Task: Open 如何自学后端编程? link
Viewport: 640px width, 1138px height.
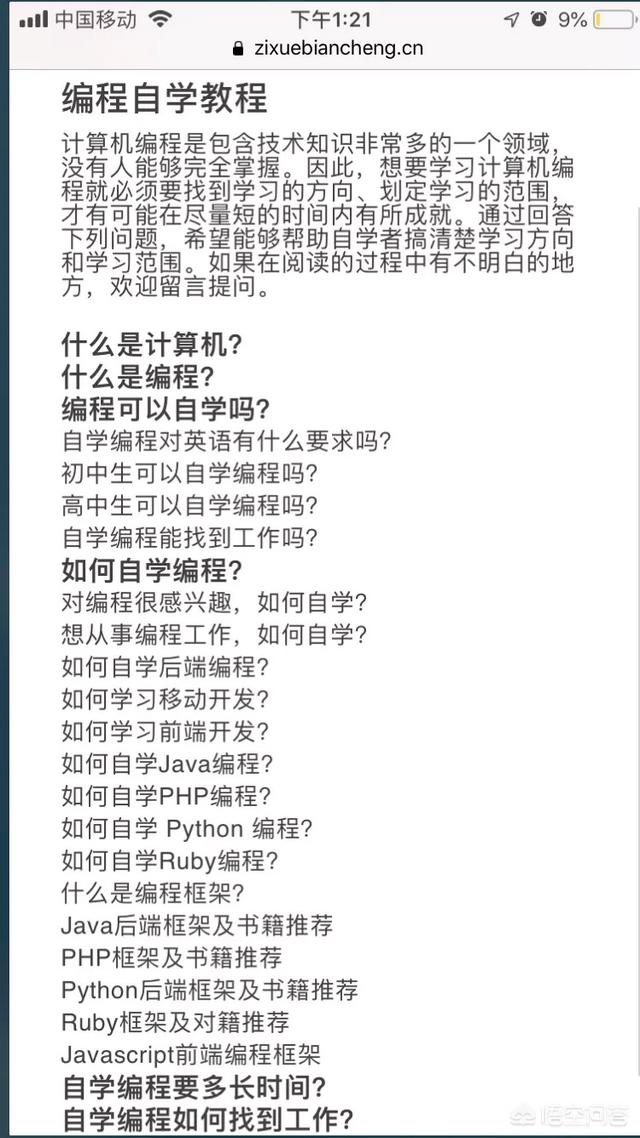Action: click(165, 668)
